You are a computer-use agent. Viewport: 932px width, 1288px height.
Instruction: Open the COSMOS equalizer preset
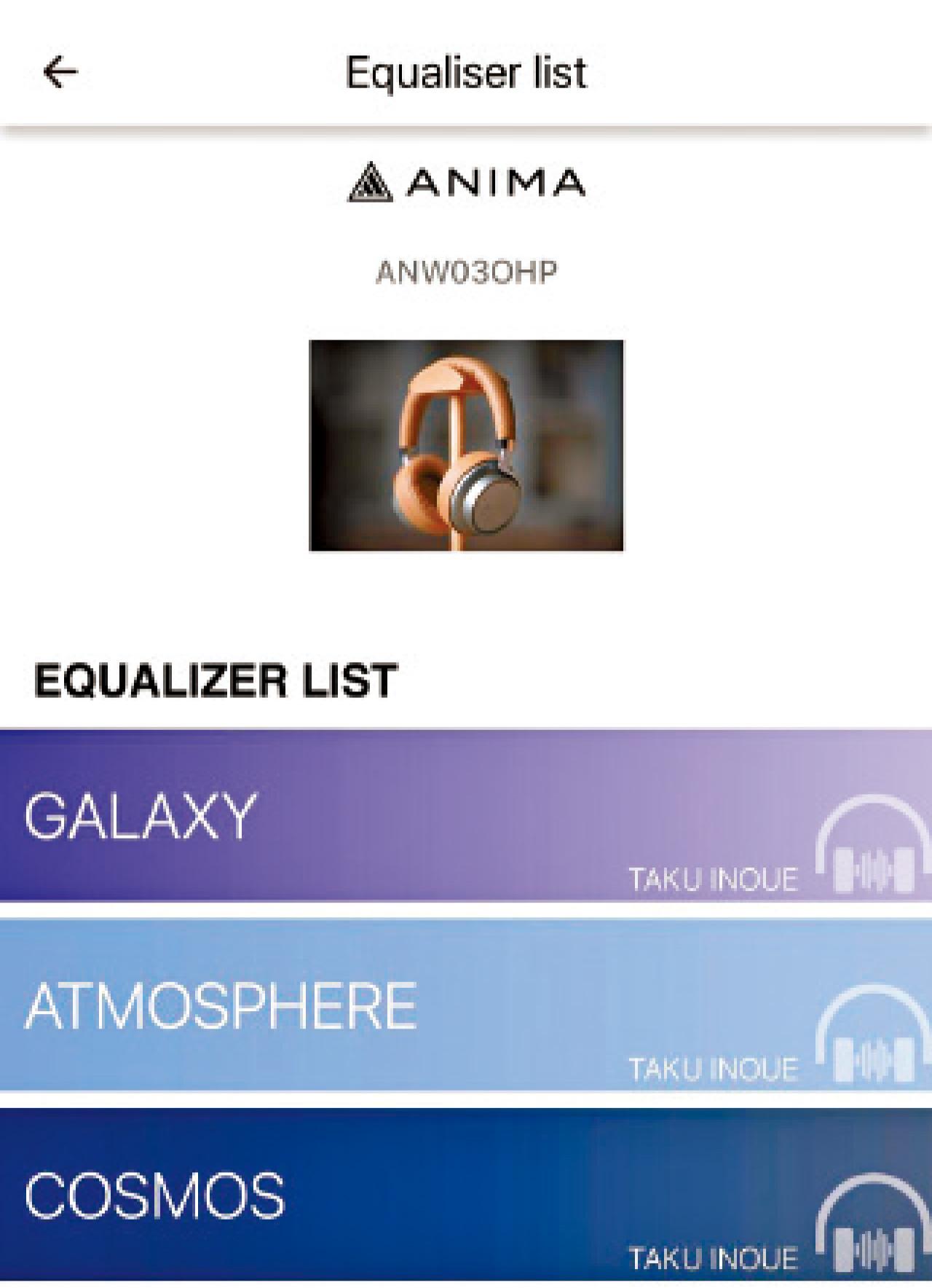(466, 1195)
